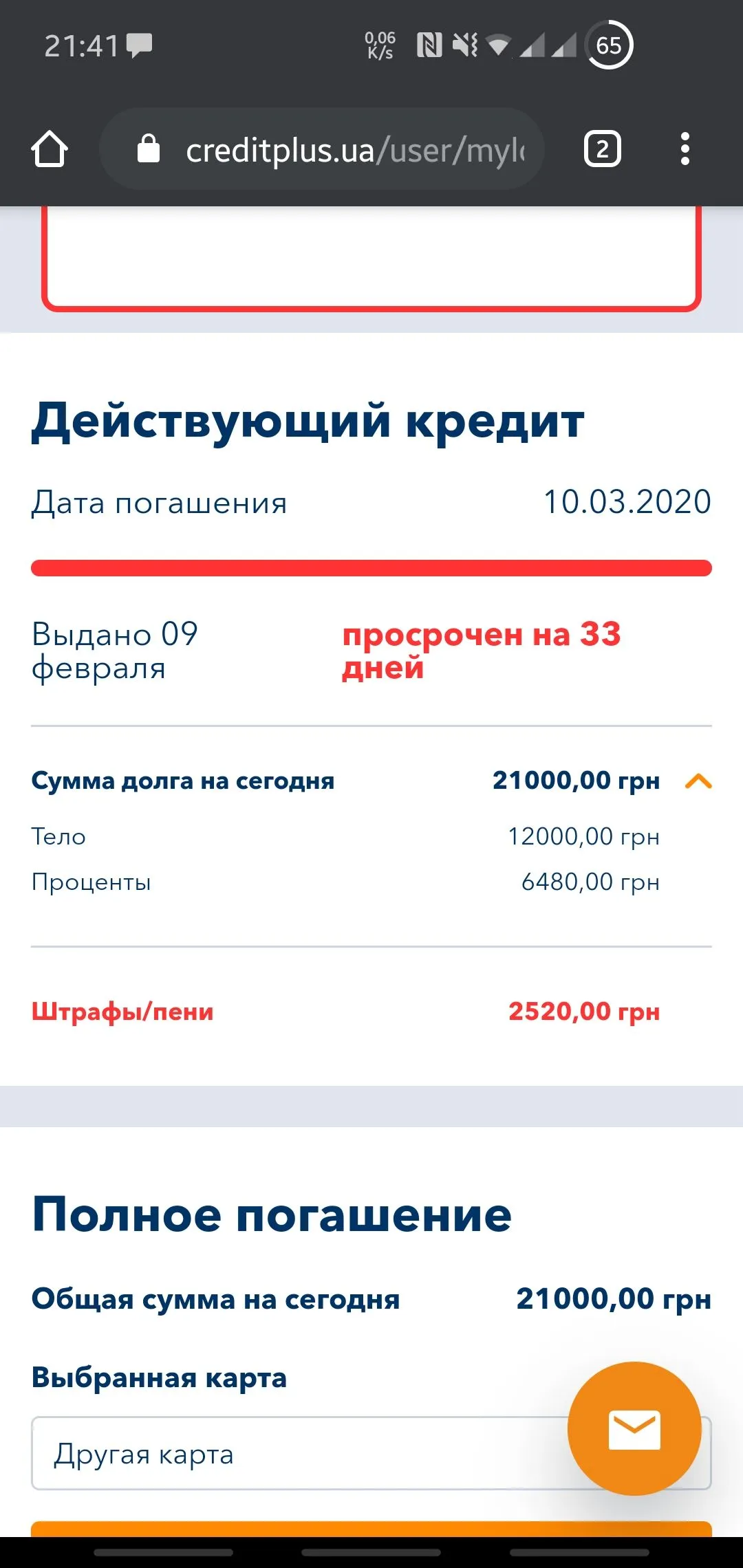Go to the browser home page
Viewport: 743px width, 1568px height.
[50, 149]
